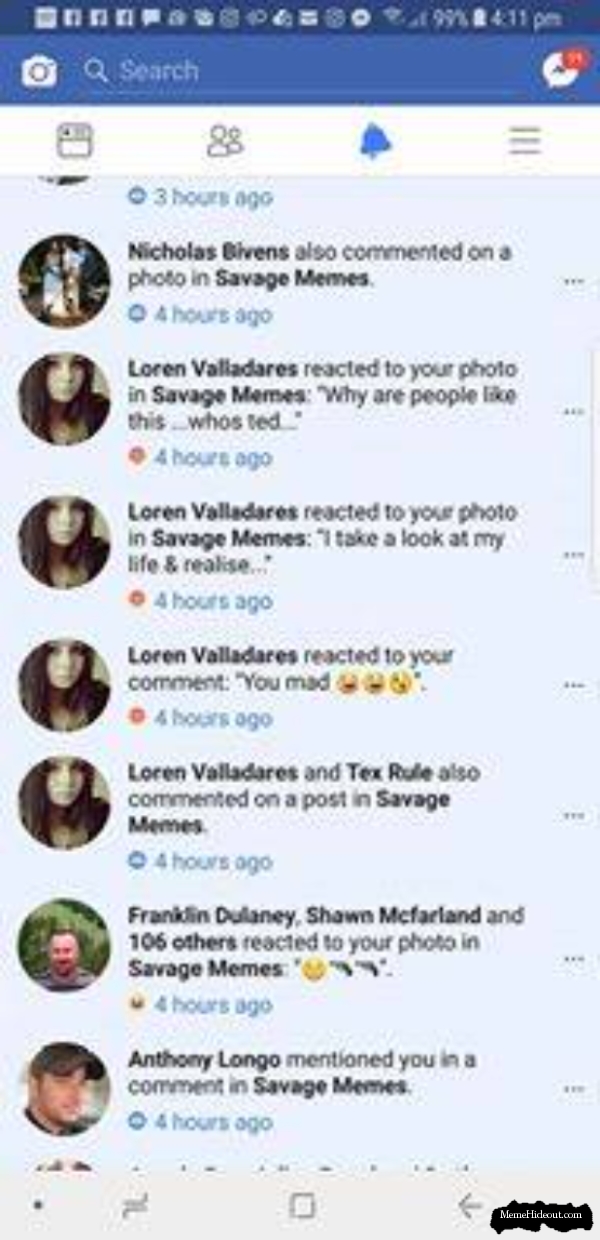Switch to the Friend Requests tab
The image size is (600, 1240).
coord(225,141)
